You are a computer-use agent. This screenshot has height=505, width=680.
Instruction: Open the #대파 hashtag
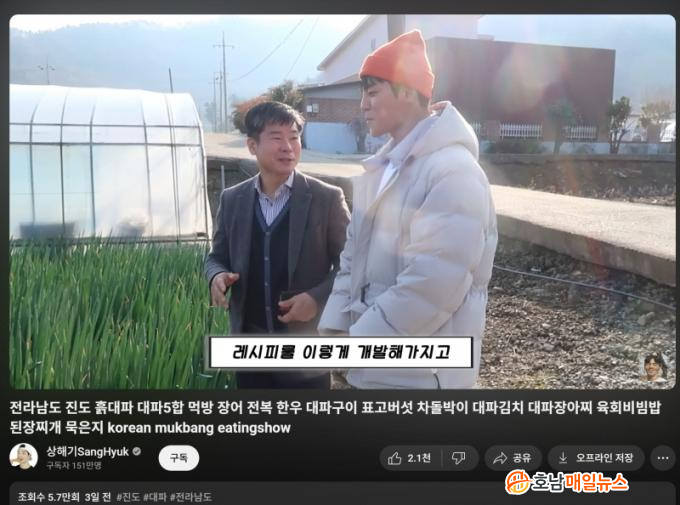[x=154, y=497]
